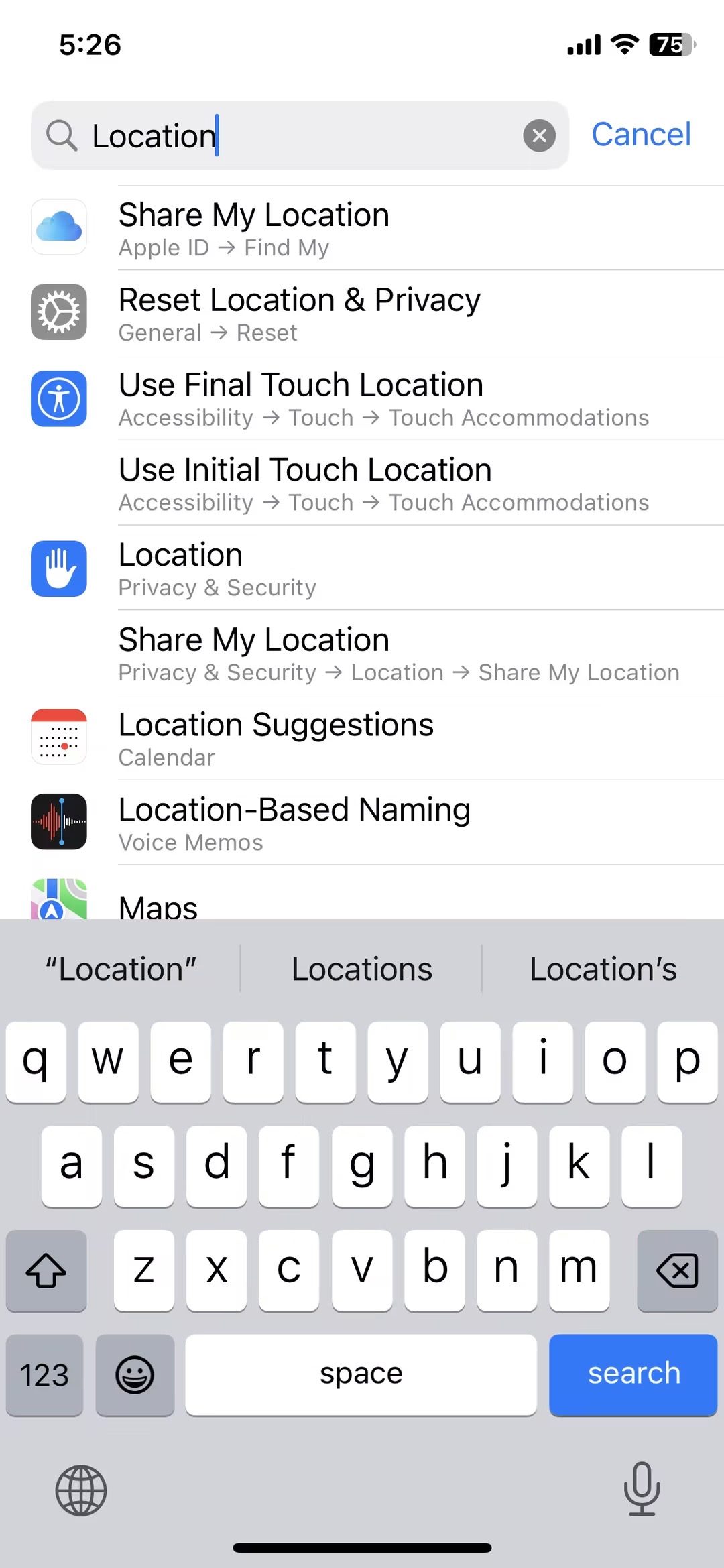Select the quoted "Location" keyboard suggestion
The image size is (724, 1568).
click(x=121, y=969)
